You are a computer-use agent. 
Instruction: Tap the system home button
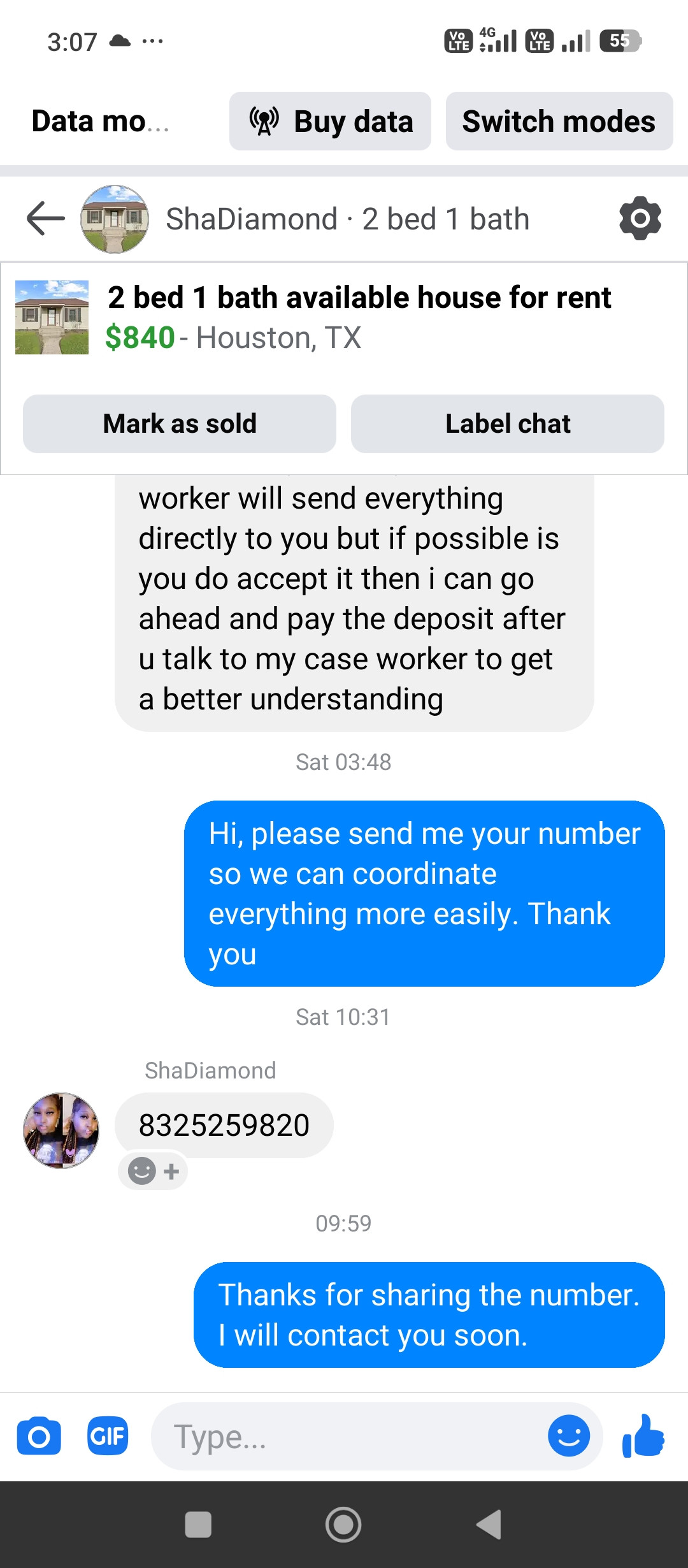(343, 1525)
